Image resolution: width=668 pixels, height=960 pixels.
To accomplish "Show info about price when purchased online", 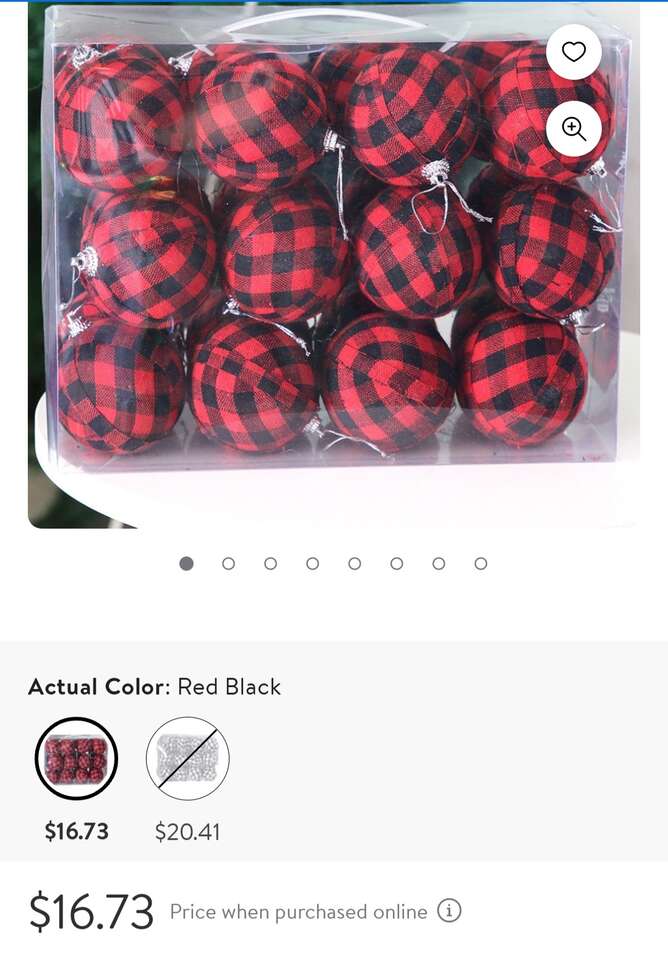I will tap(450, 911).
